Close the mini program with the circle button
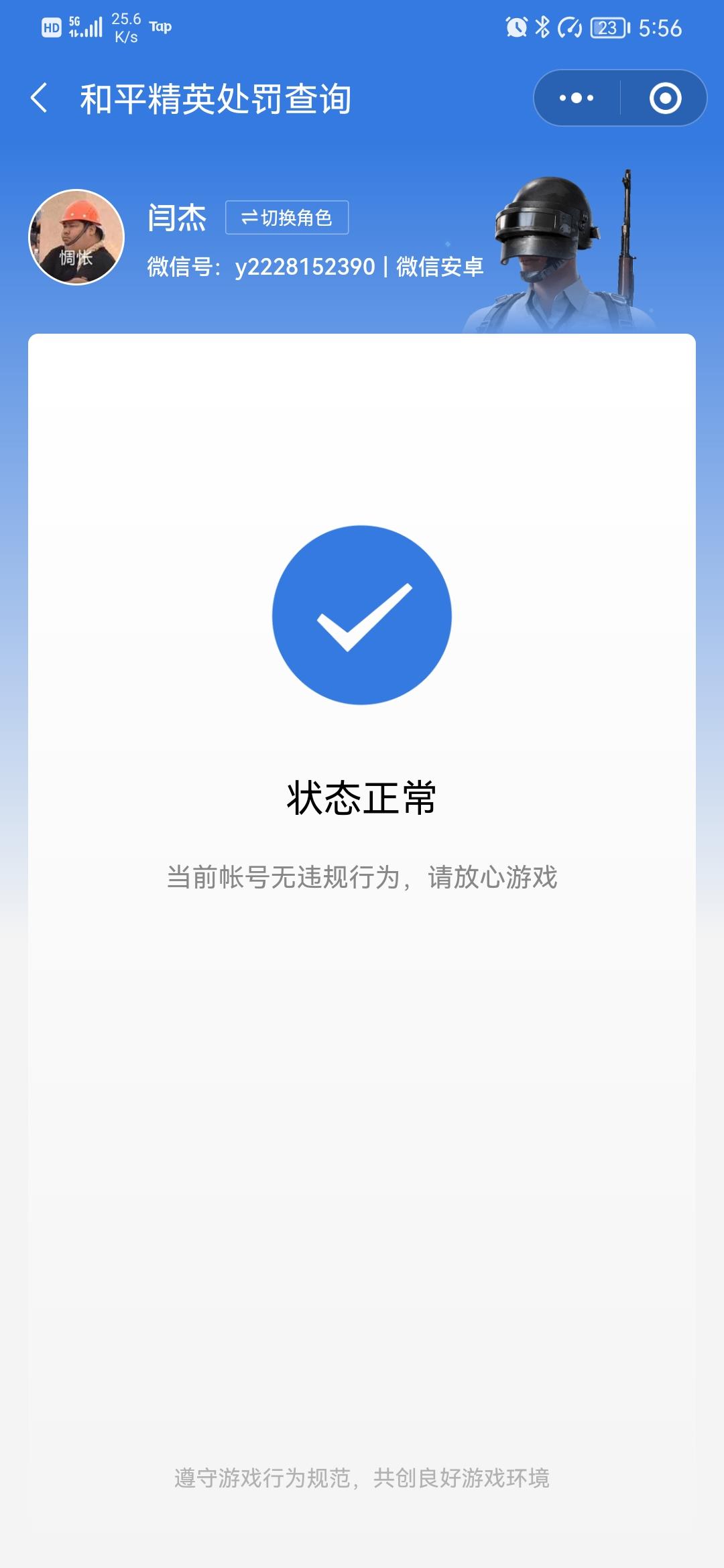Image resolution: width=724 pixels, height=1568 pixels. point(664,97)
